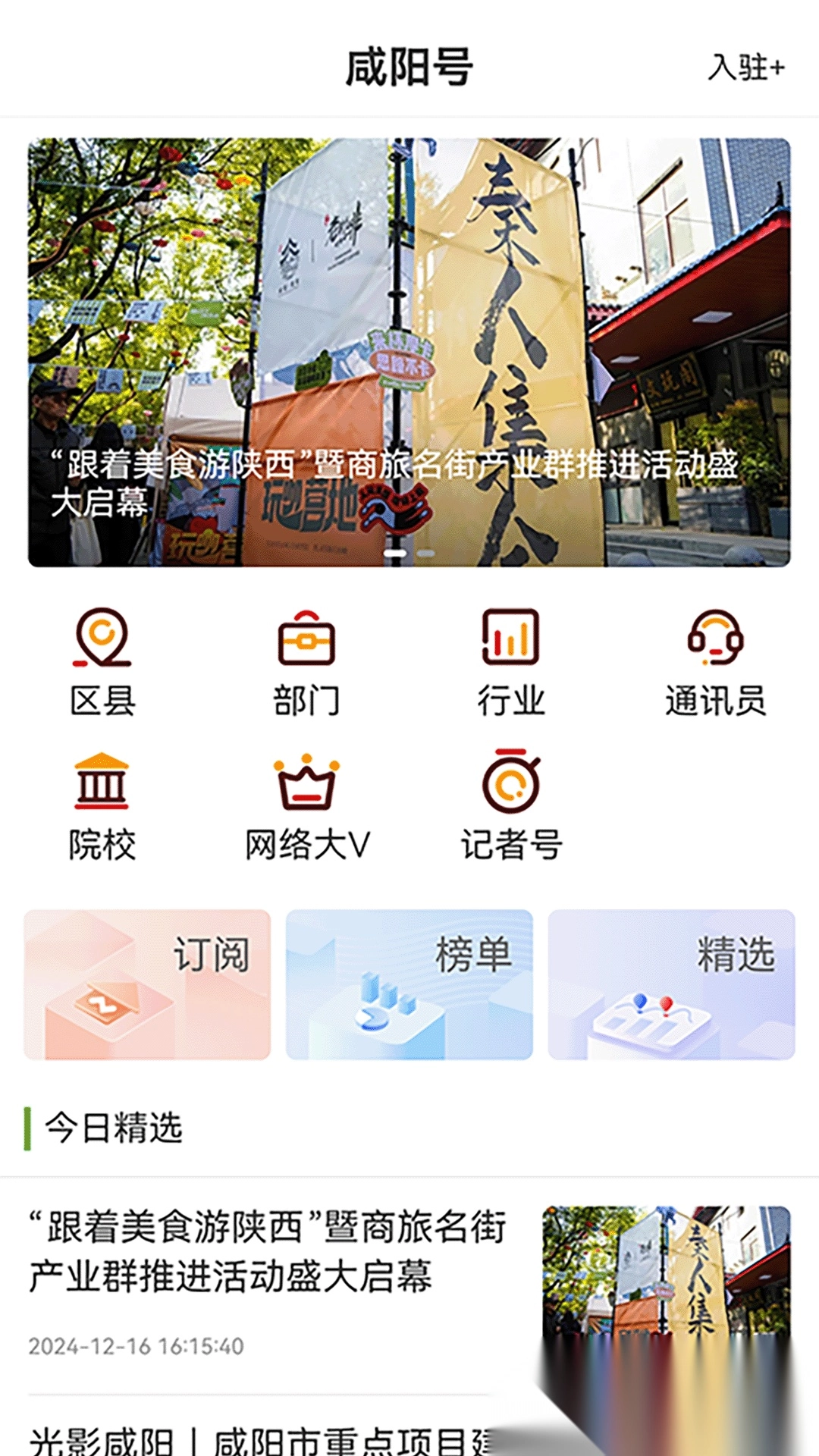Open the 记者号 section
819x1456 pixels.
[x=511, y=807]
